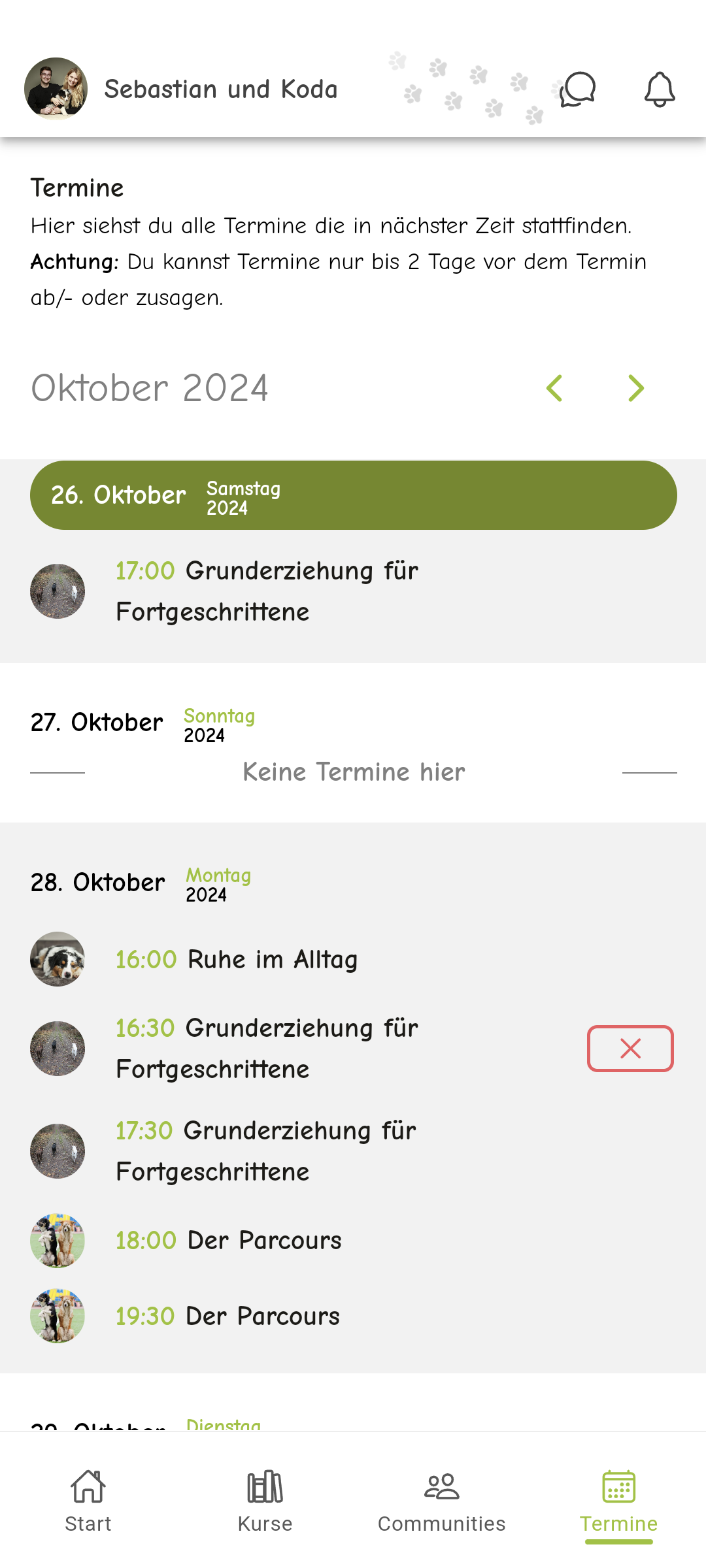Open the chat messages icon
Image resolution: width=706 pixels, height=1568 pixels.
578,90
